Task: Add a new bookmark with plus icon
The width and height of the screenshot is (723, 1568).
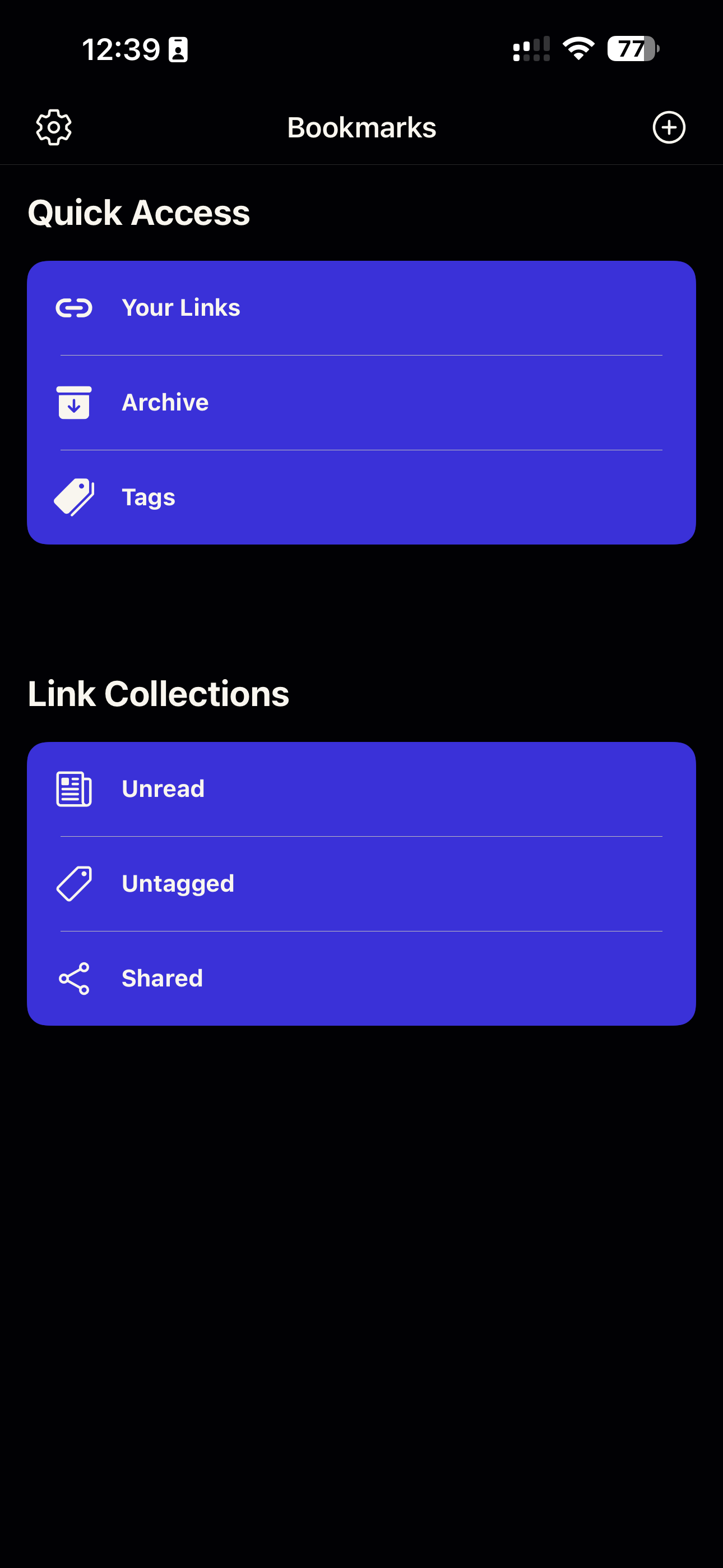Action: [x=669, y=127]
